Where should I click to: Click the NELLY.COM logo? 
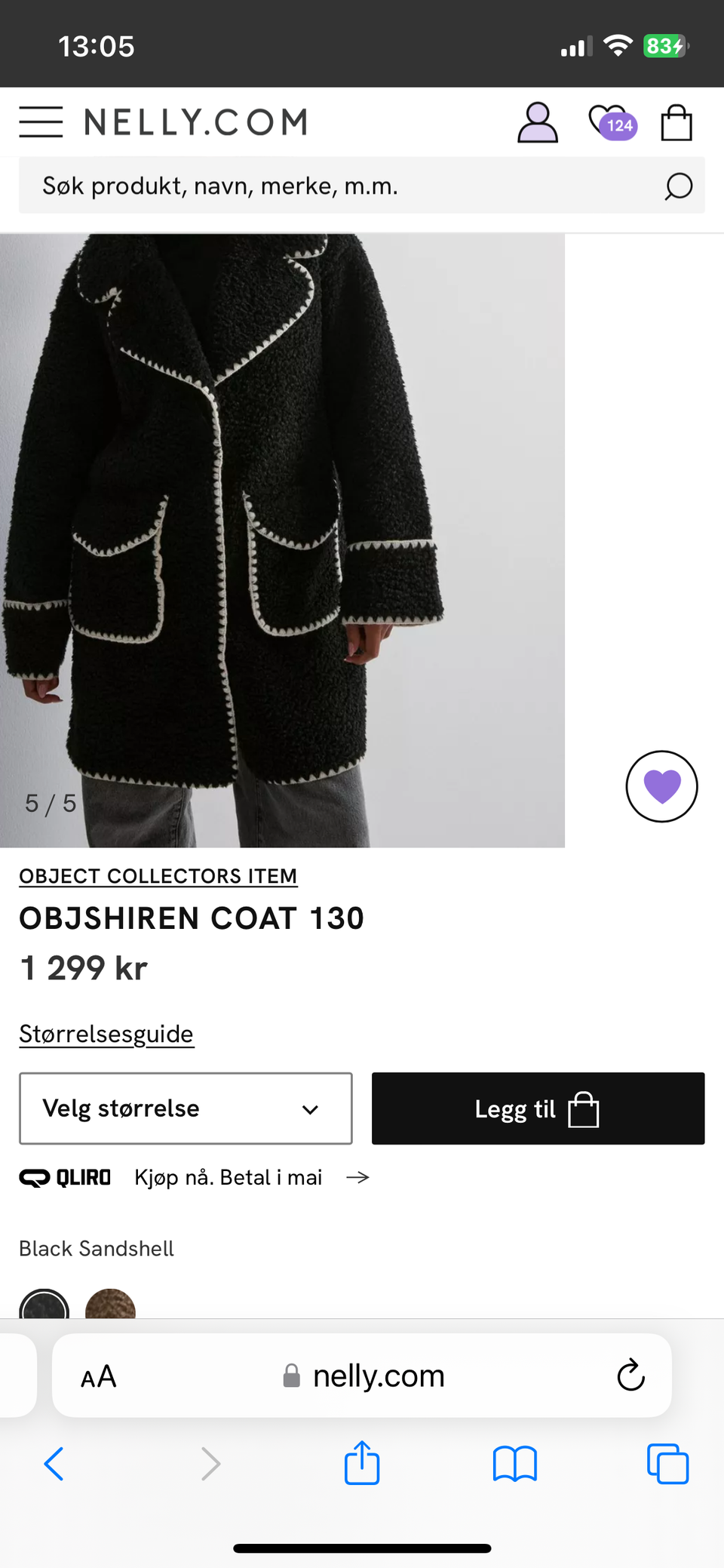[195, 121]
